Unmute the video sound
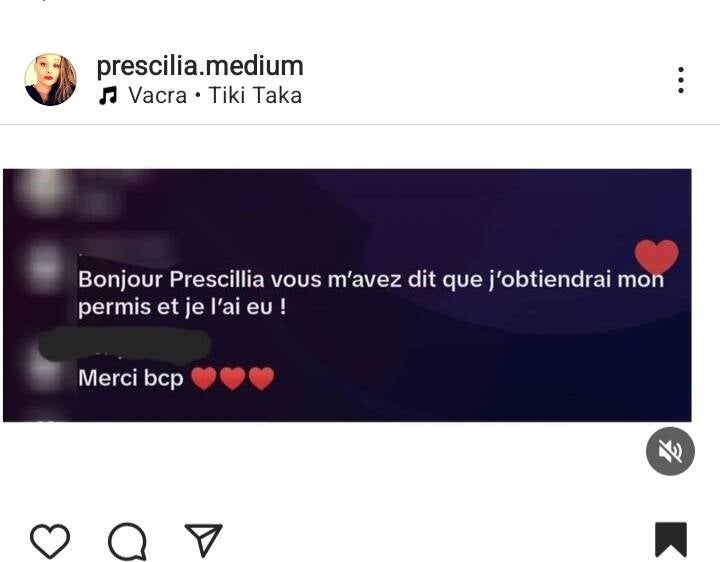 click(670, 451)
